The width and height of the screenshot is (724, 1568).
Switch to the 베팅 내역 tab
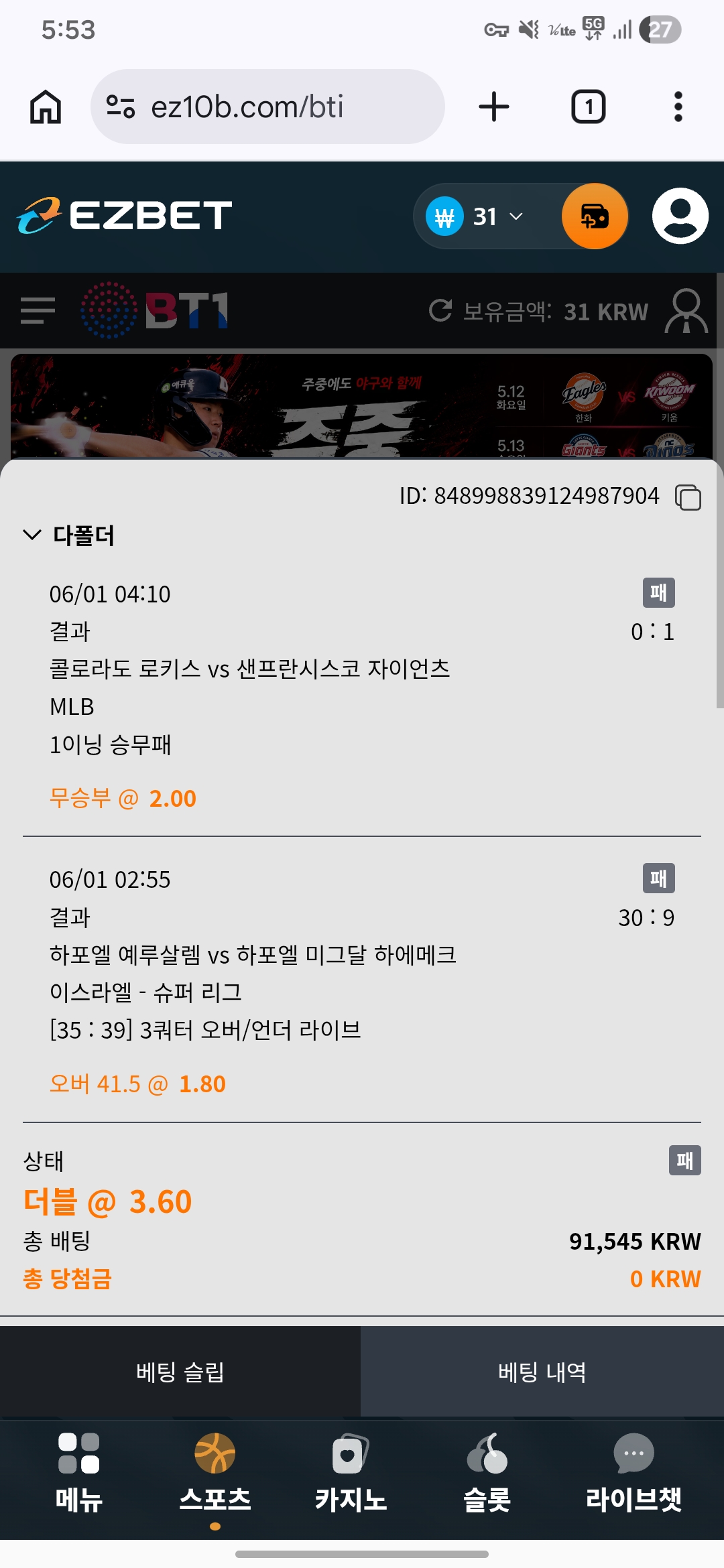click(x=542, y=1371)
